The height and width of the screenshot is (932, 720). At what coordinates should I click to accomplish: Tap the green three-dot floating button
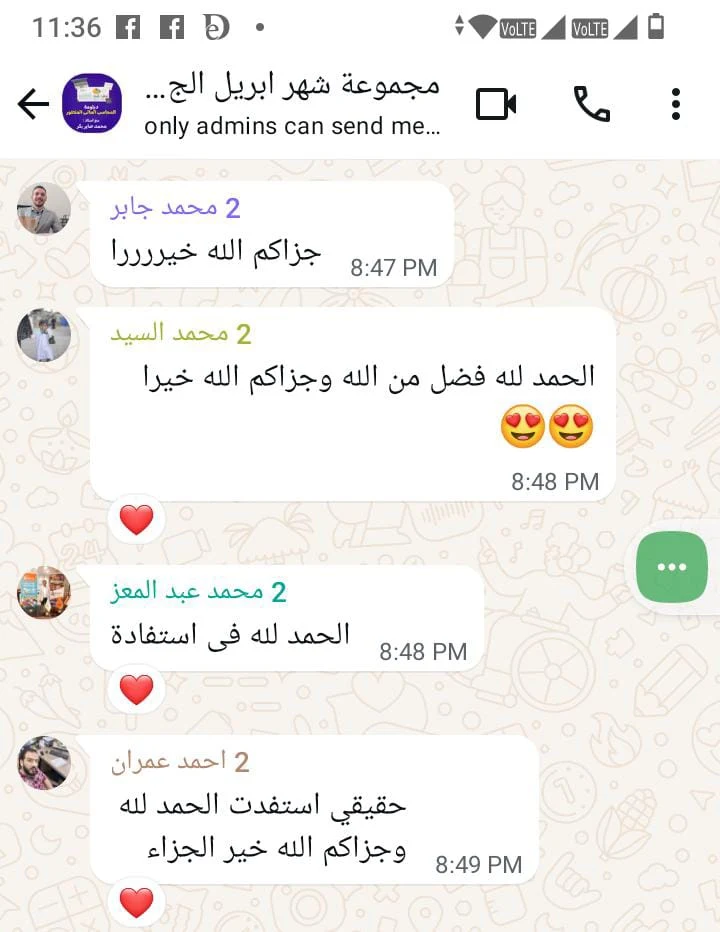672,566
